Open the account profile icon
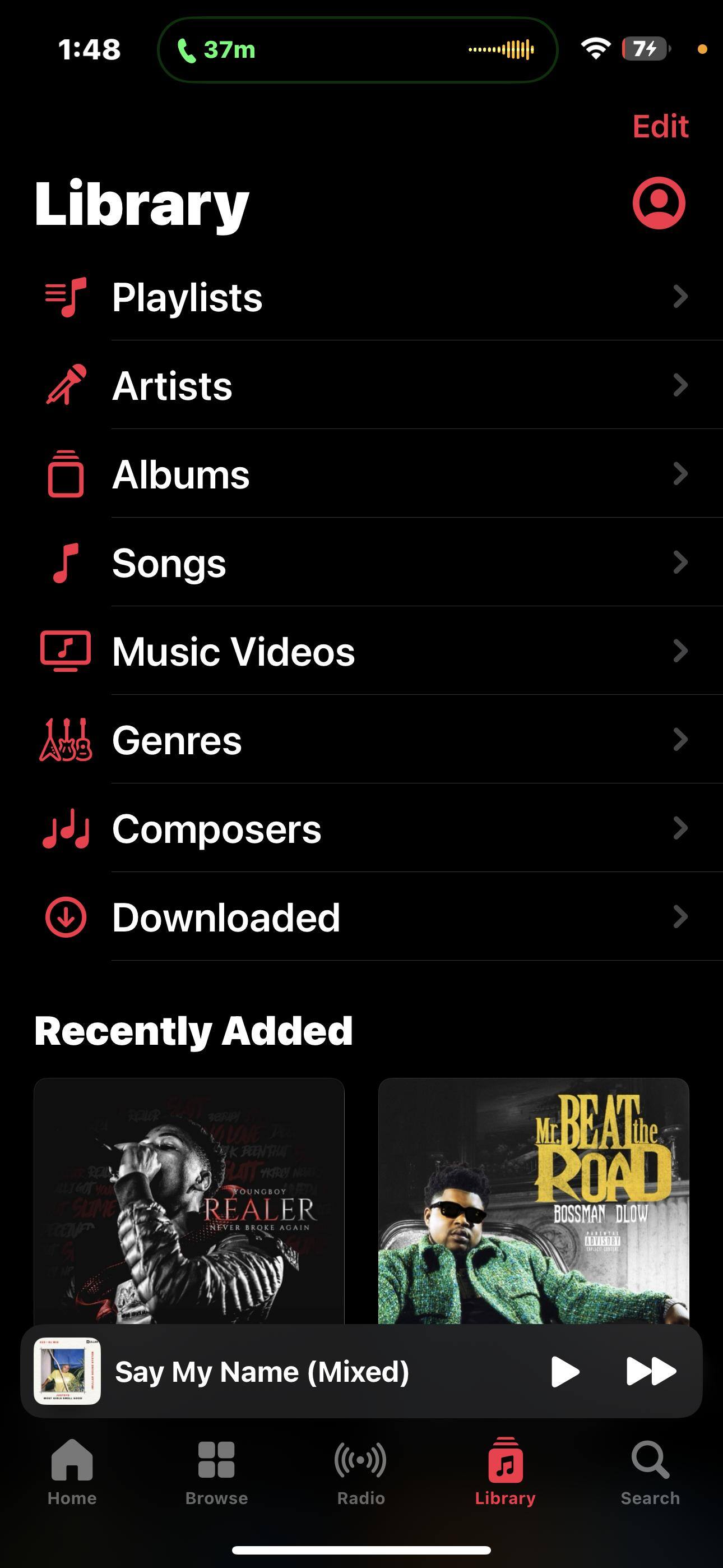This screenshot has height=1568, width=723. coord(659,204)
